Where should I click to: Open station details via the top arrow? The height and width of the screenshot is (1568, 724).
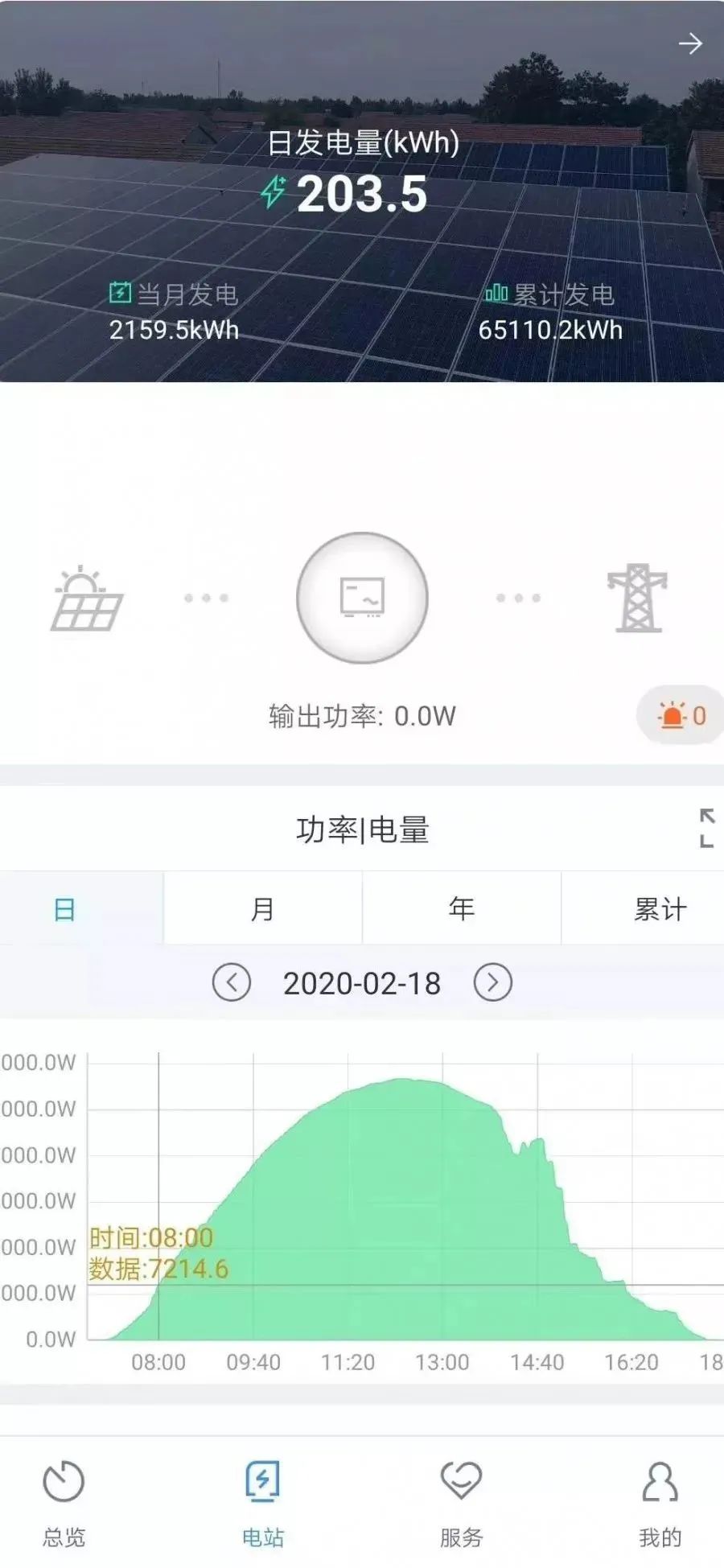[690, 43]
